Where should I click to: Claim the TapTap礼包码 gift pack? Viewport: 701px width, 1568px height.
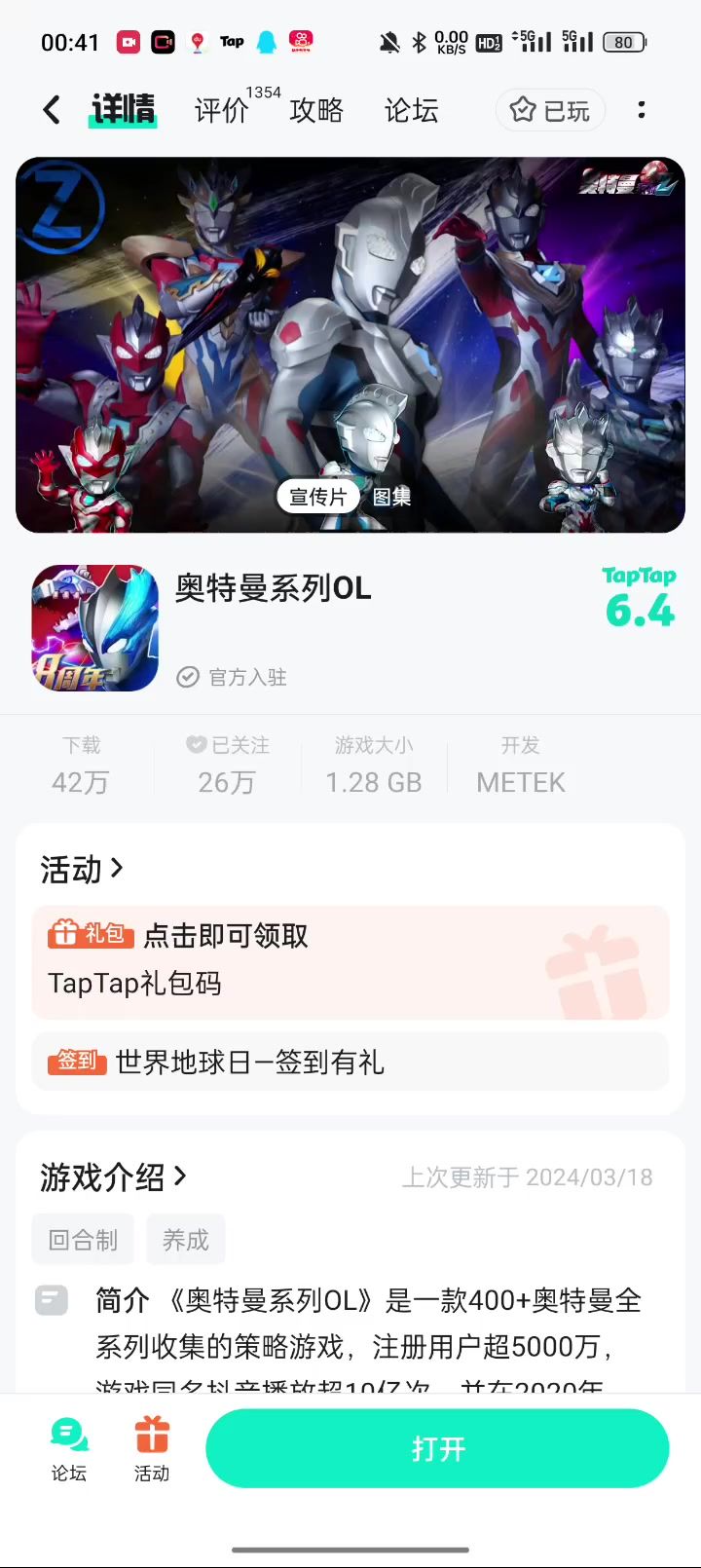coord(350,962)
